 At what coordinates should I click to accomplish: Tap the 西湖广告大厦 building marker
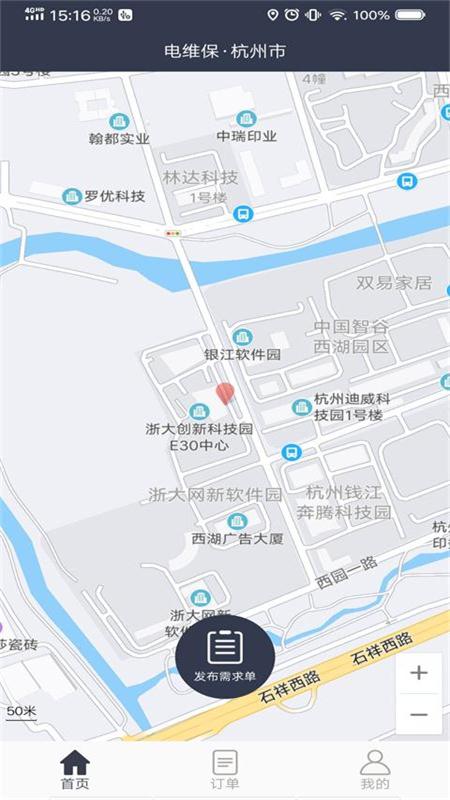tap(237, 521)
